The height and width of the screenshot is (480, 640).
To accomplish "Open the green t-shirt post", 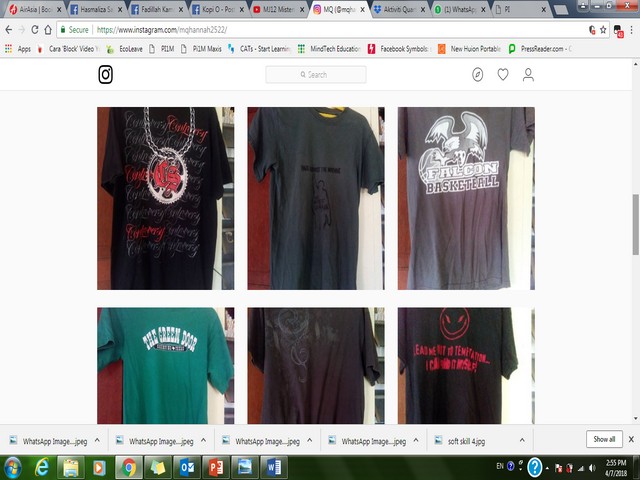I will point(165,365).
